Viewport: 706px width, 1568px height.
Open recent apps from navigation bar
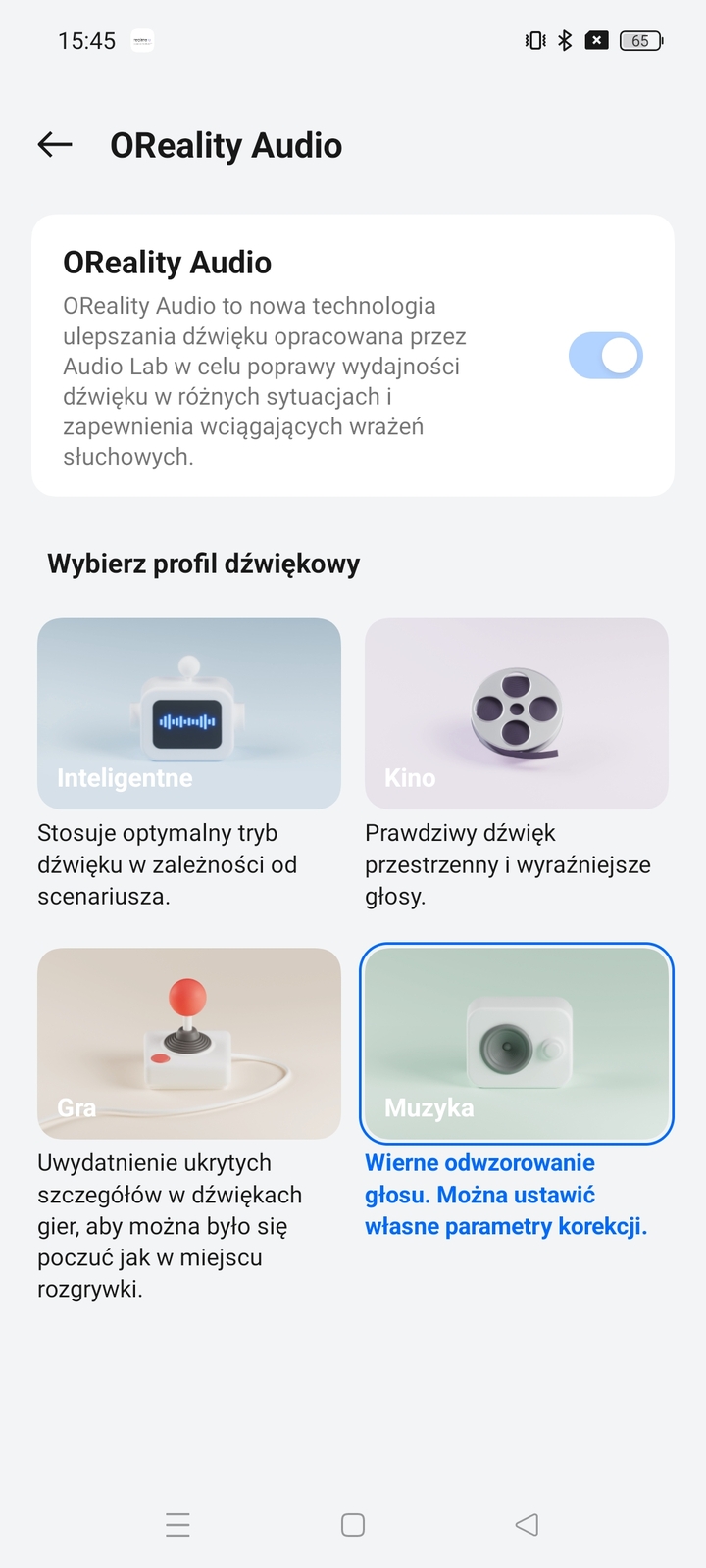177,1524
